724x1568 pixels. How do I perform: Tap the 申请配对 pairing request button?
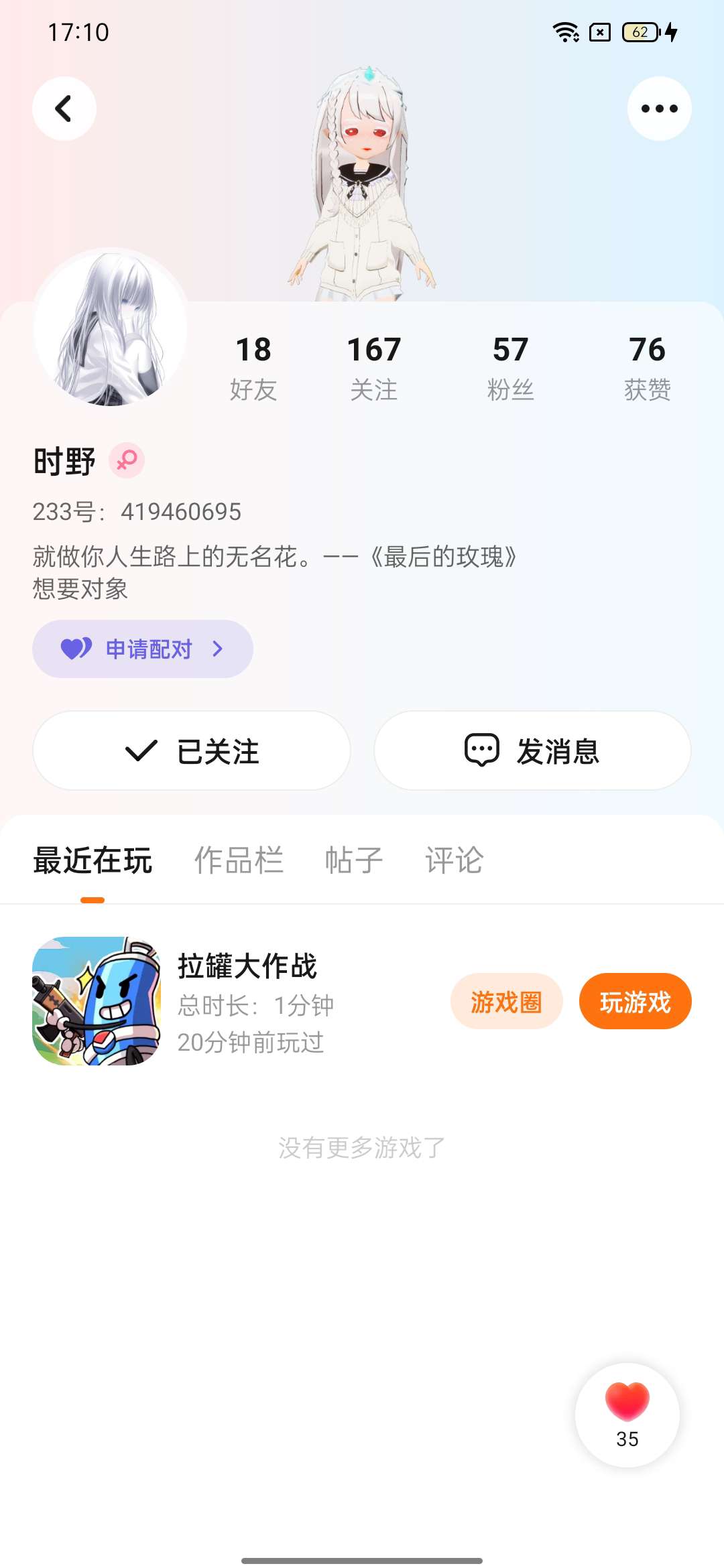[x=143, y=649]
